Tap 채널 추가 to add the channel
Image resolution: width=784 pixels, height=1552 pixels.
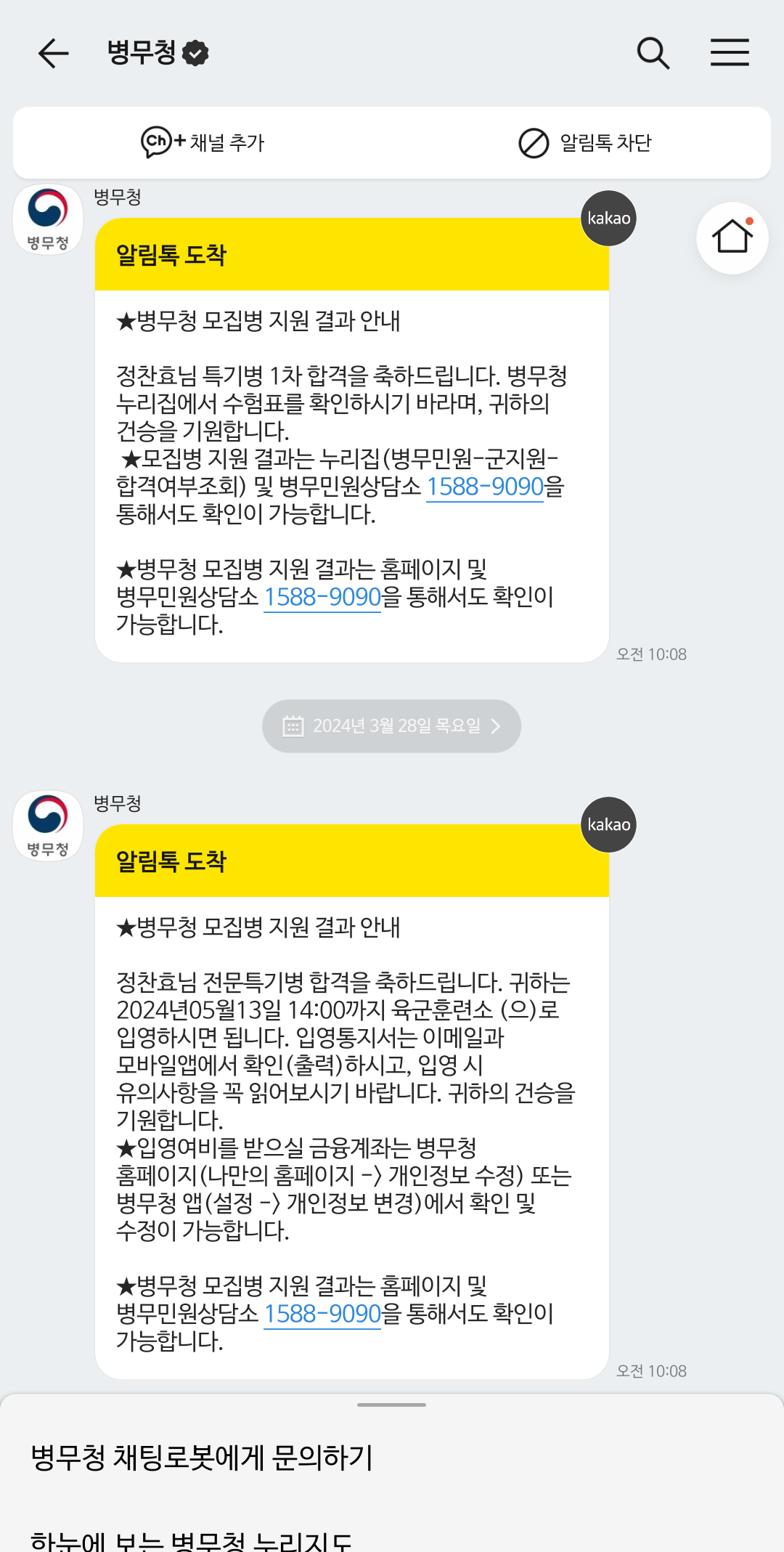(x=203, y=142)
